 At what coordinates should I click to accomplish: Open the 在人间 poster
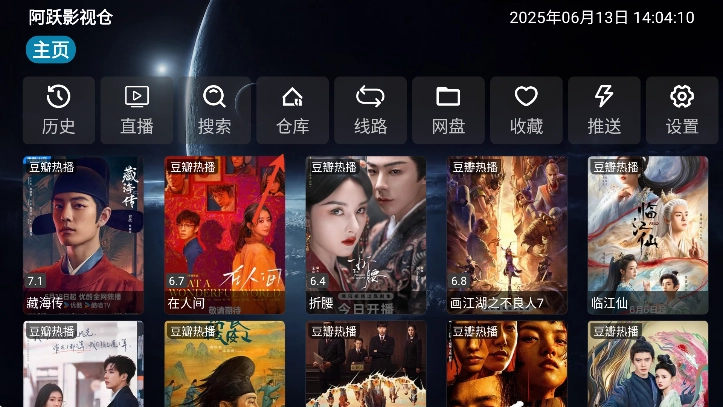click(225, 235)
